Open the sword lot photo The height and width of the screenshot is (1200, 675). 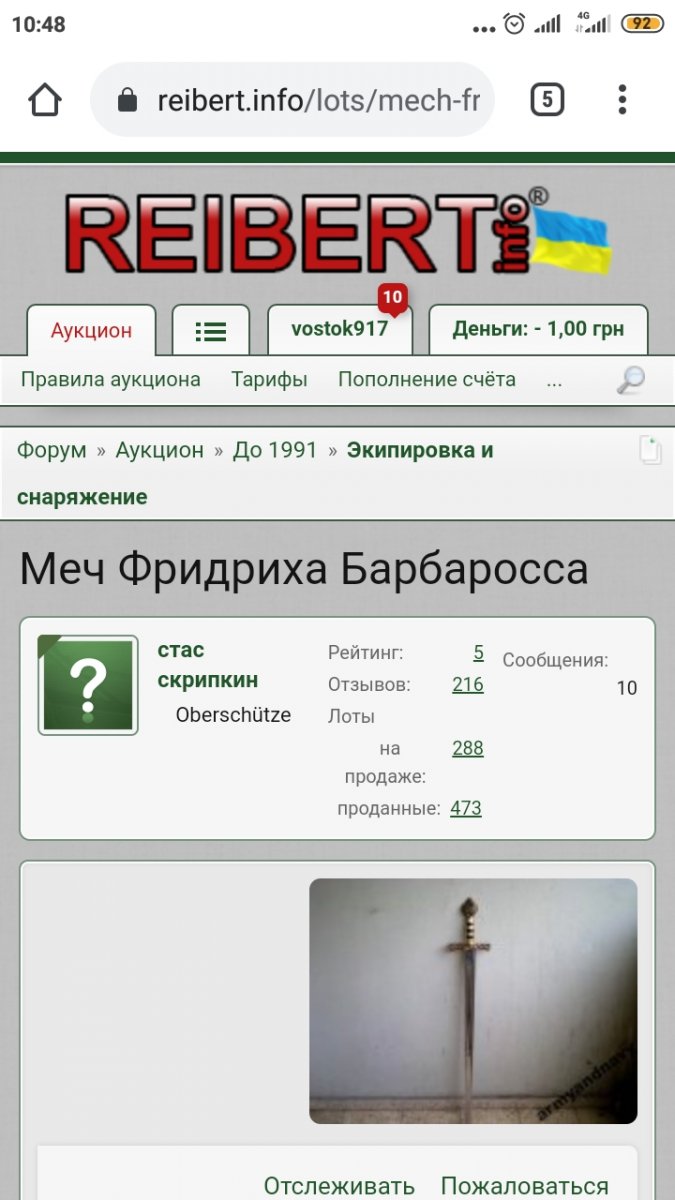point(472,1000)
